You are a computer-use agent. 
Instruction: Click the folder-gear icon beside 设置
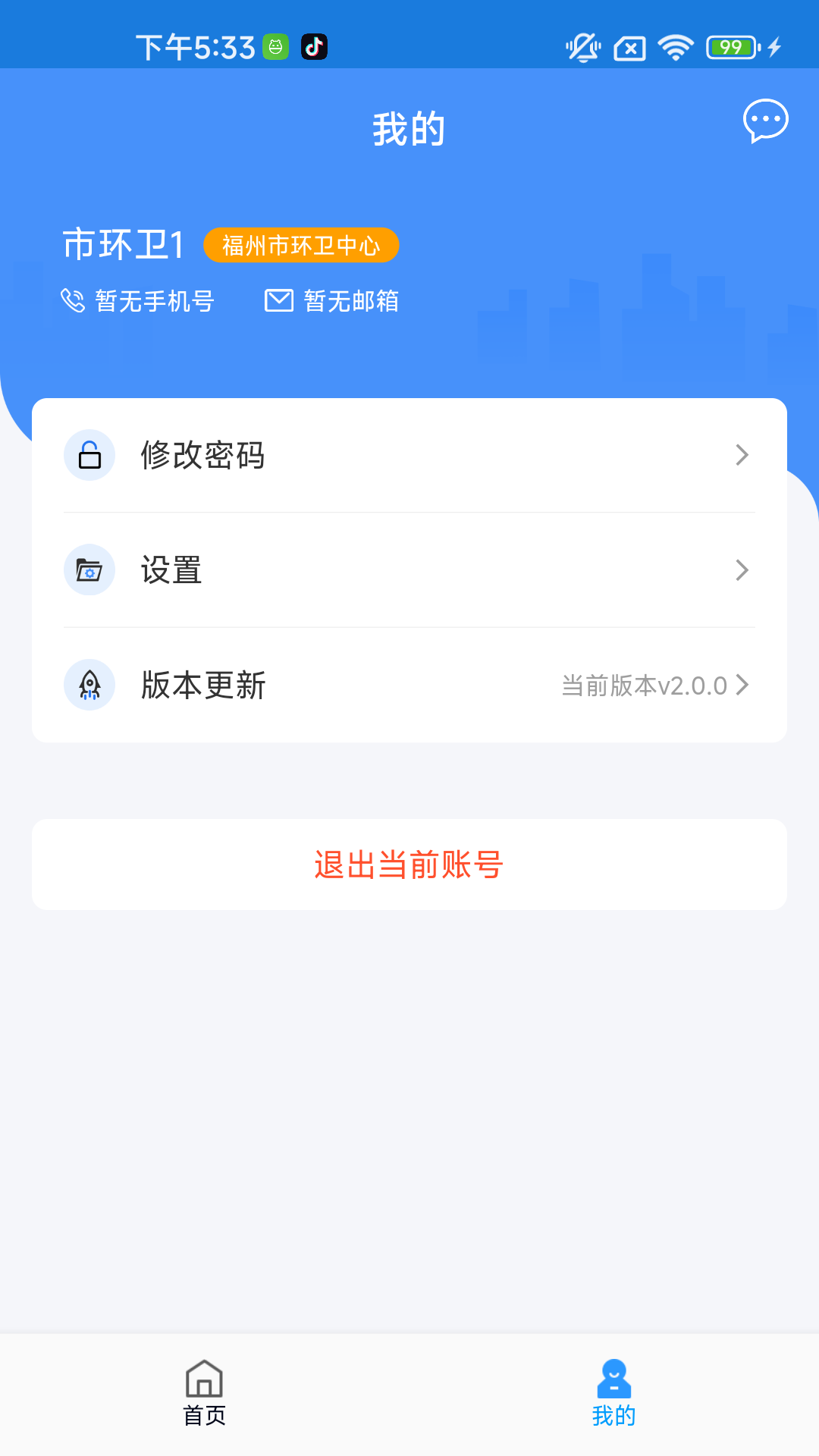point(89,570)
